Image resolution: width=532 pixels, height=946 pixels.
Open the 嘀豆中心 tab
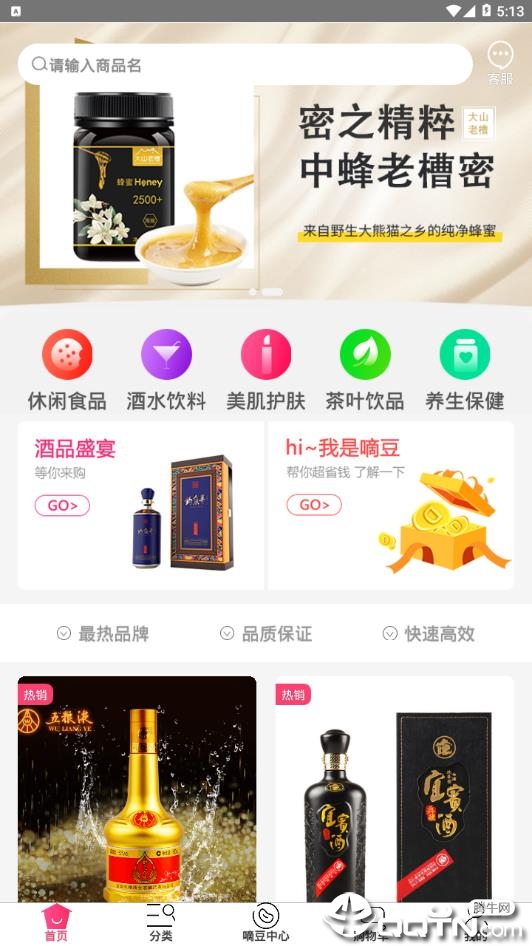[x=265, y=924]
